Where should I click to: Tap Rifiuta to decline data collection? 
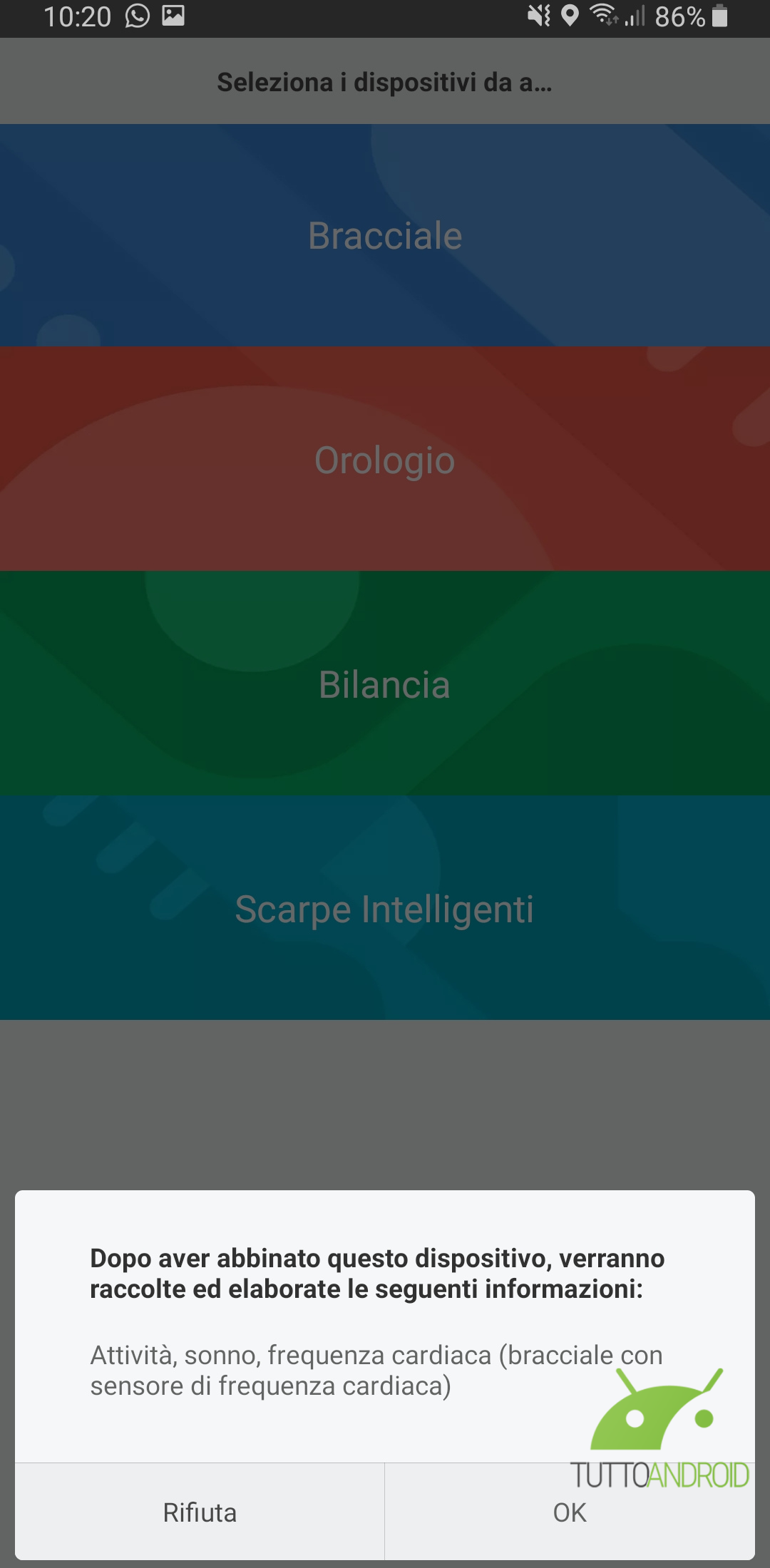coord(200,1512)
